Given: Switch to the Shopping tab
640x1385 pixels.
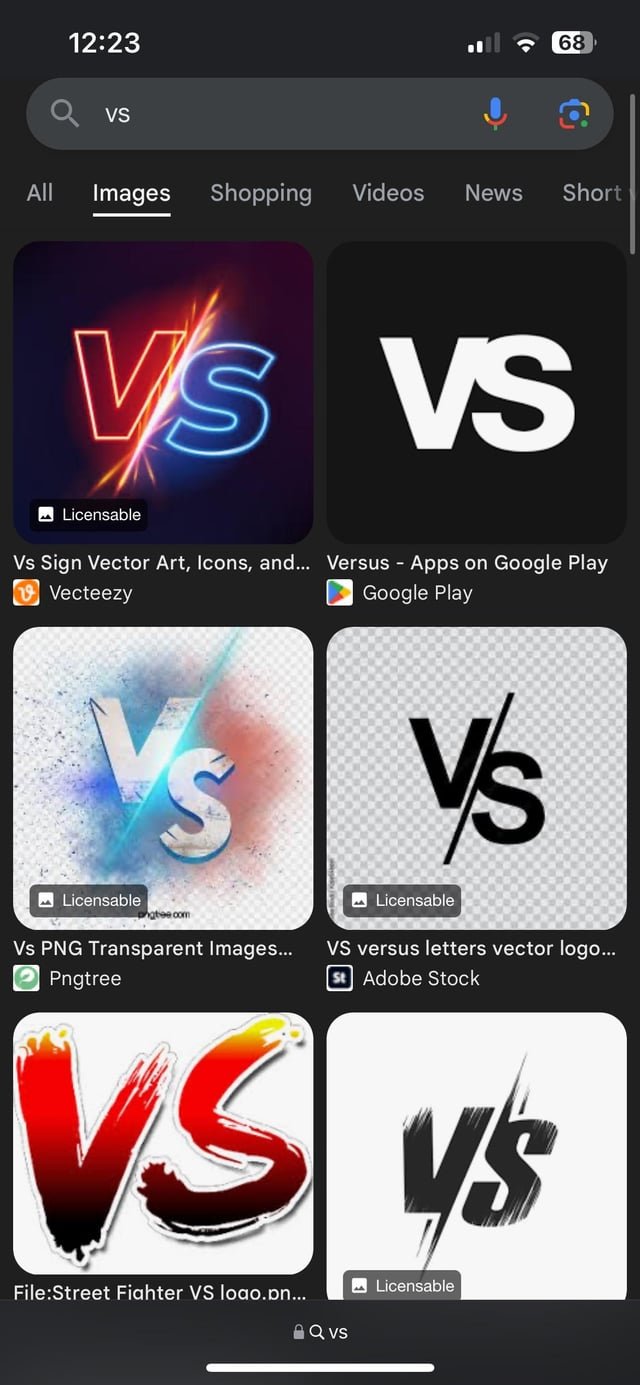Looking at the screenshot, I should [x=261, y=193].
